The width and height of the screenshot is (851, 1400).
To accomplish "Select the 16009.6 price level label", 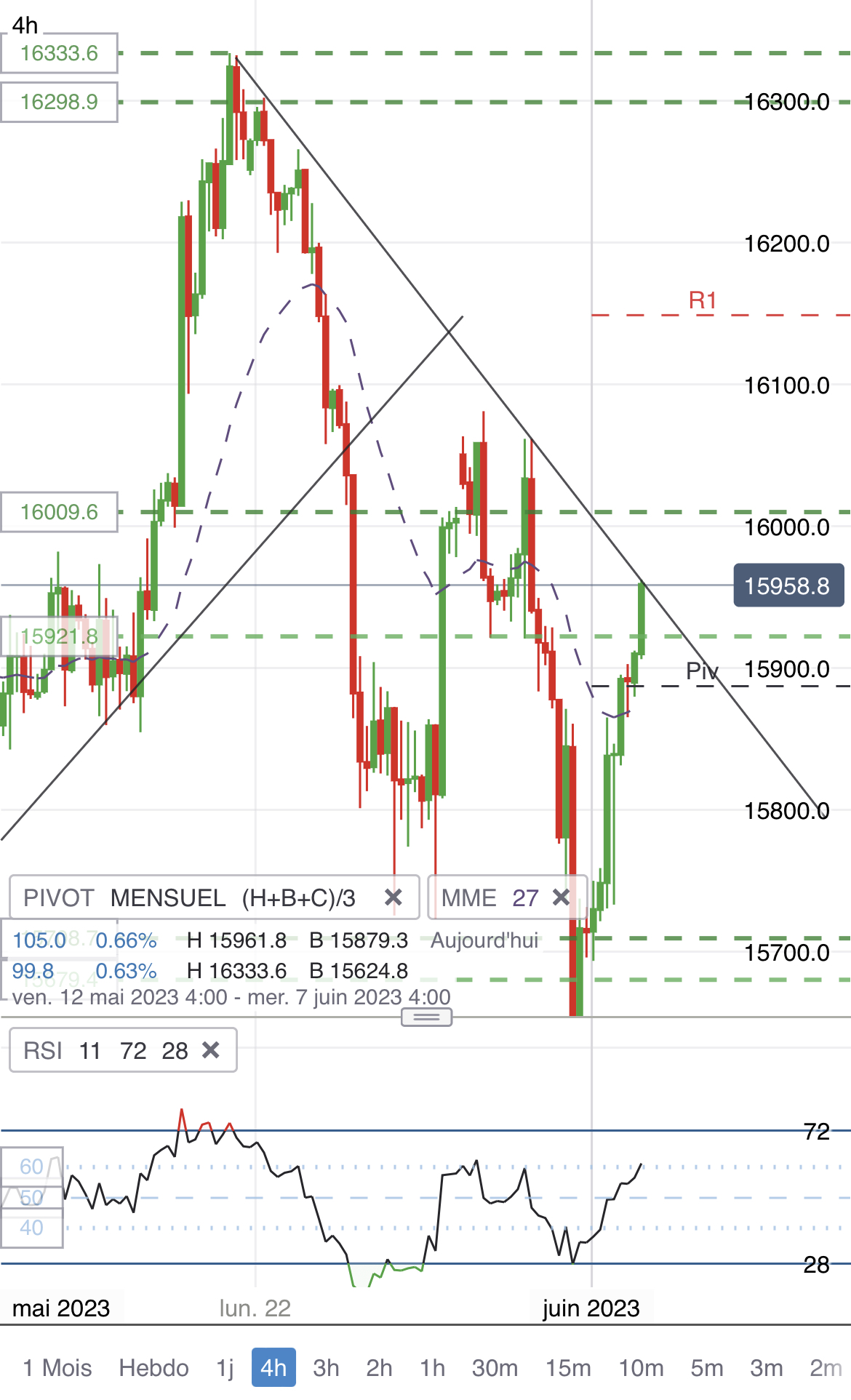I will (59, 512).
